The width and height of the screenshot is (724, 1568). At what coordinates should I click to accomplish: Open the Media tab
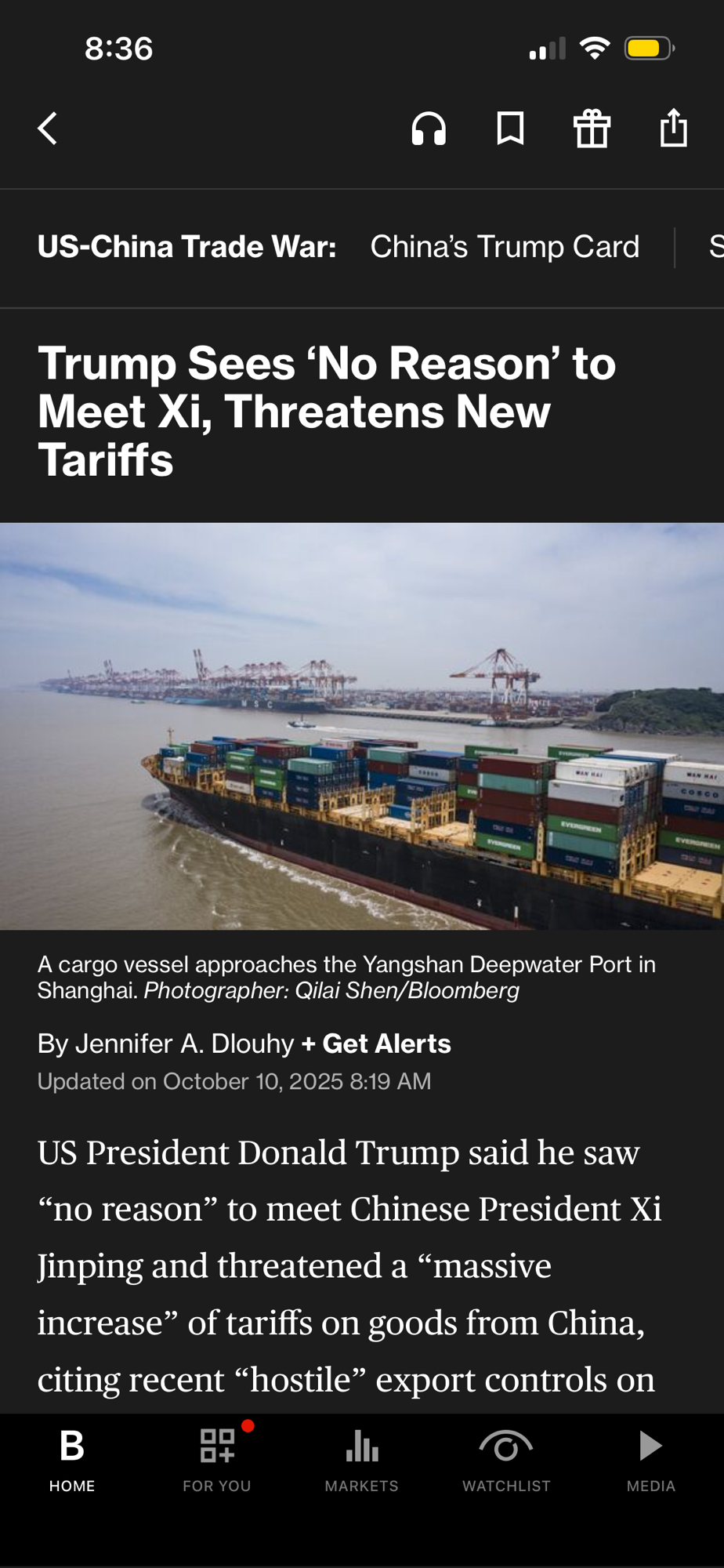pos(650,1459)
